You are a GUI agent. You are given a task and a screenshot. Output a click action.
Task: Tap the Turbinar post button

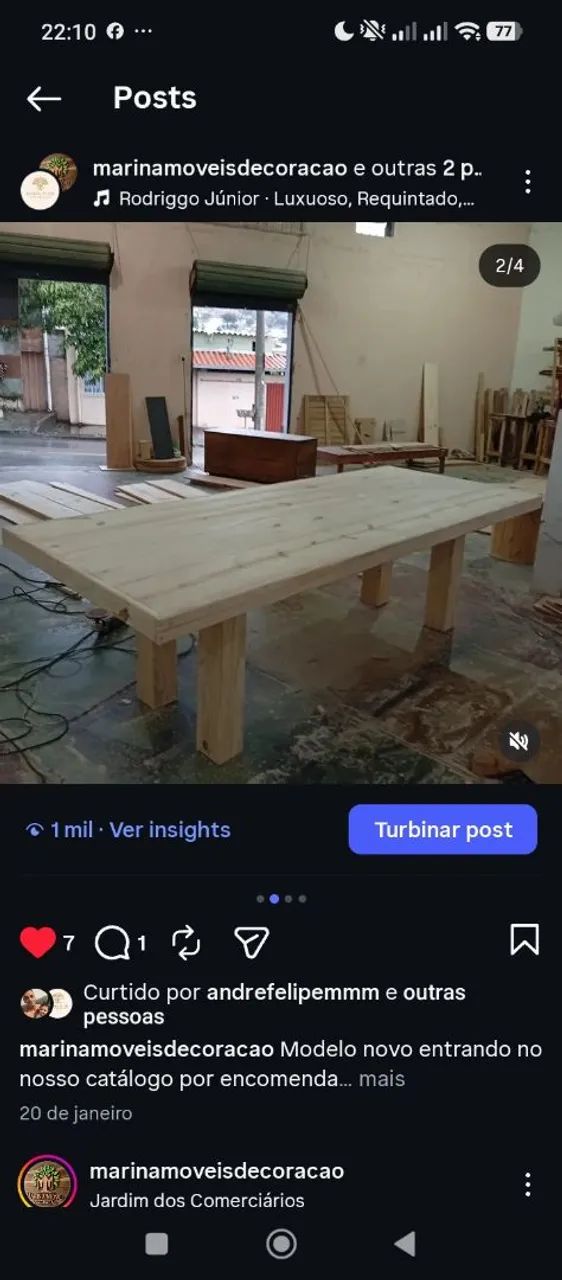(x=443, y=829)
